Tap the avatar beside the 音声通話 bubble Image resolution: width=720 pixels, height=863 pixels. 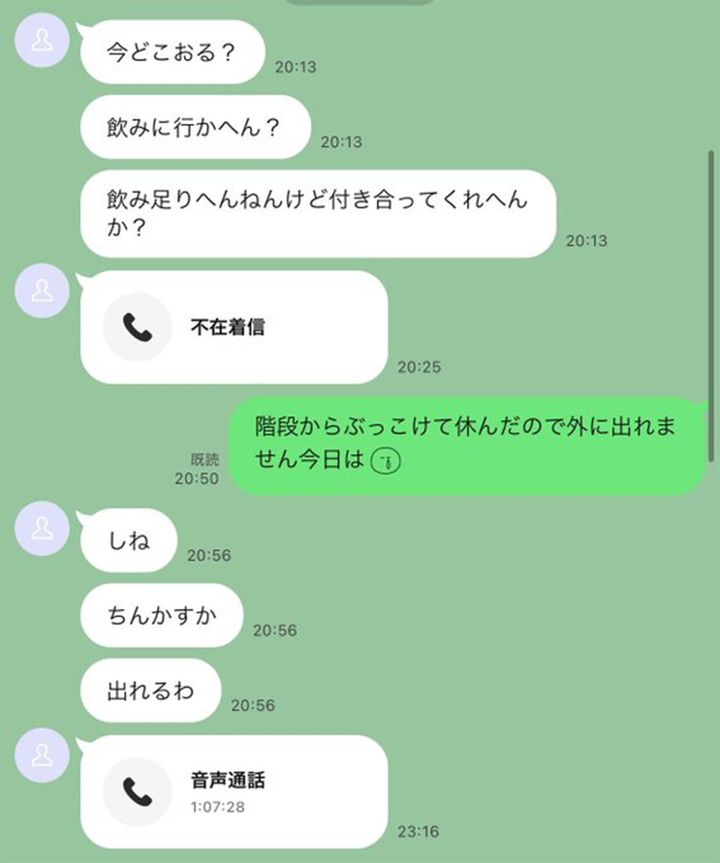coord(42,758)
